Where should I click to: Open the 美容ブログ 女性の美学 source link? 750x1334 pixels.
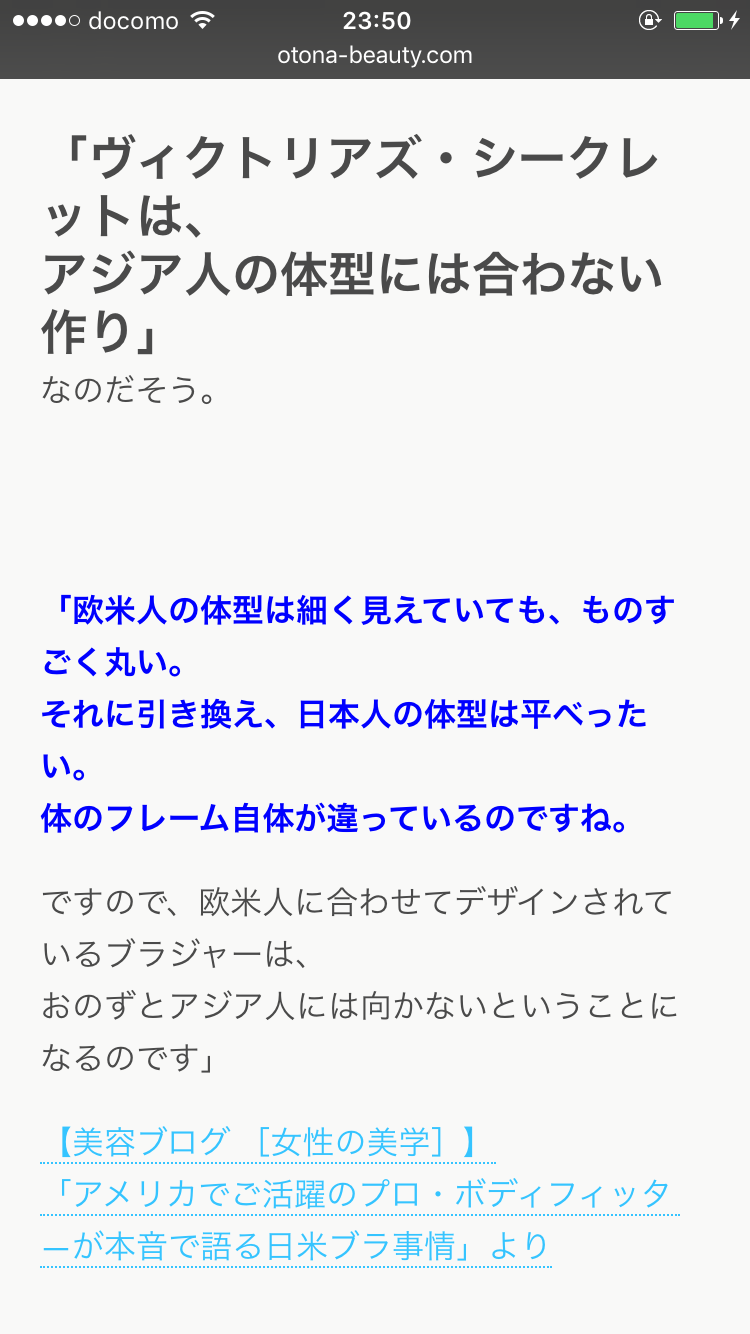coord(268,1142)
